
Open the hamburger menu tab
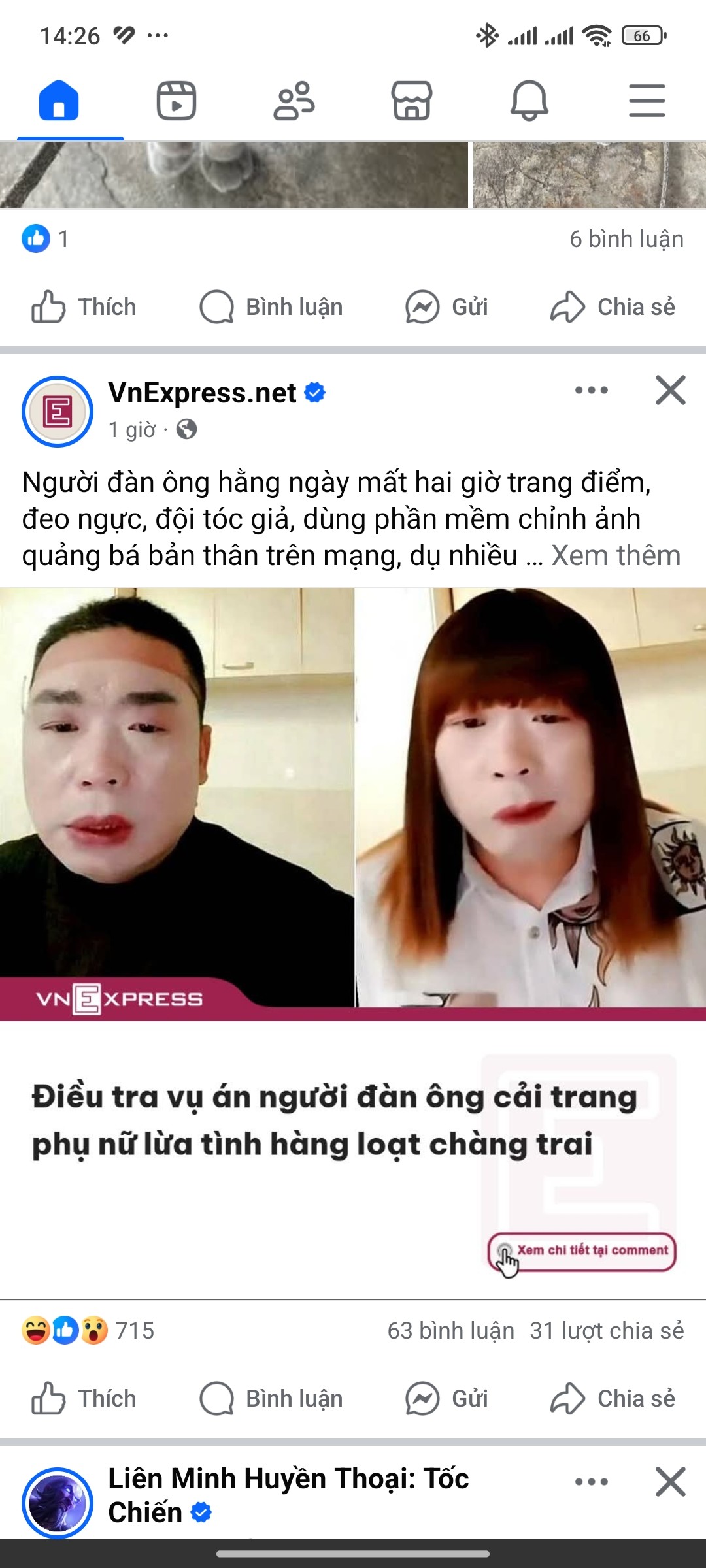tap(647, 101)
